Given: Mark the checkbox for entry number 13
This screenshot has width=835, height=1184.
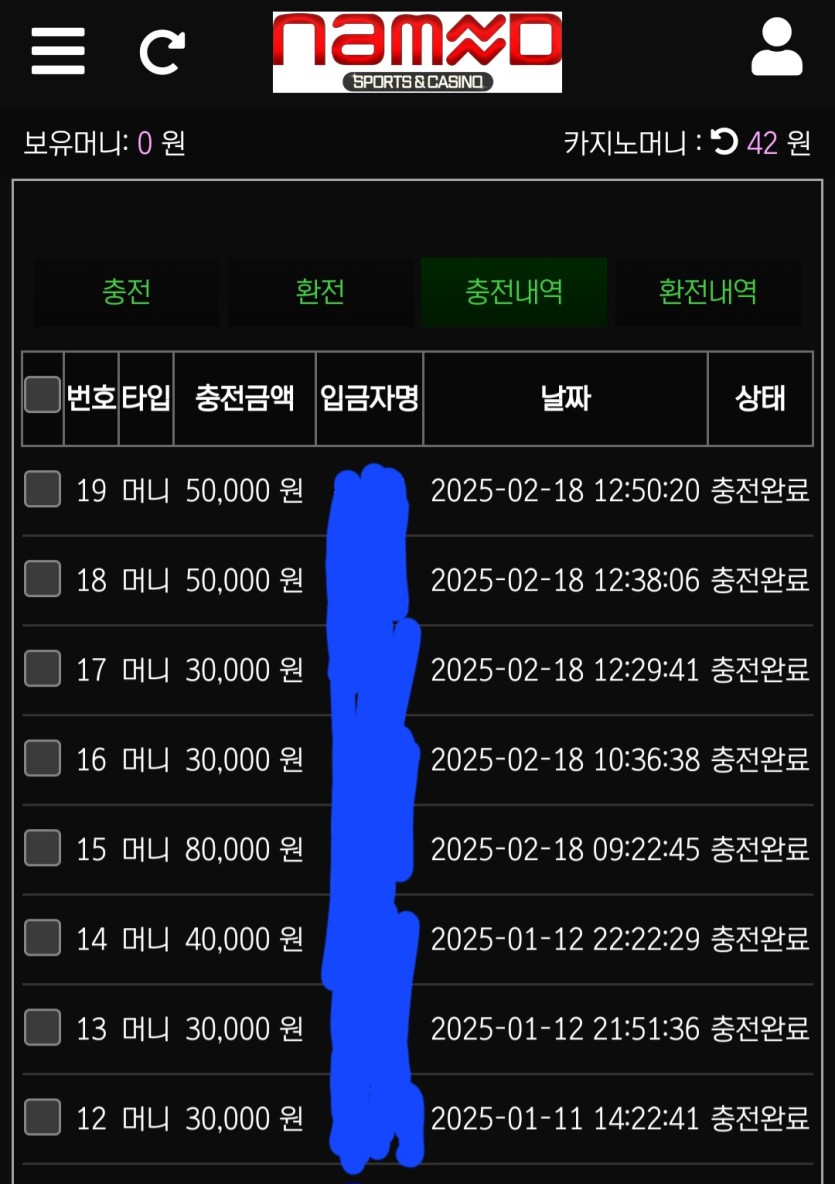Looking at the screenshot, I should (x=42, y=1027).
